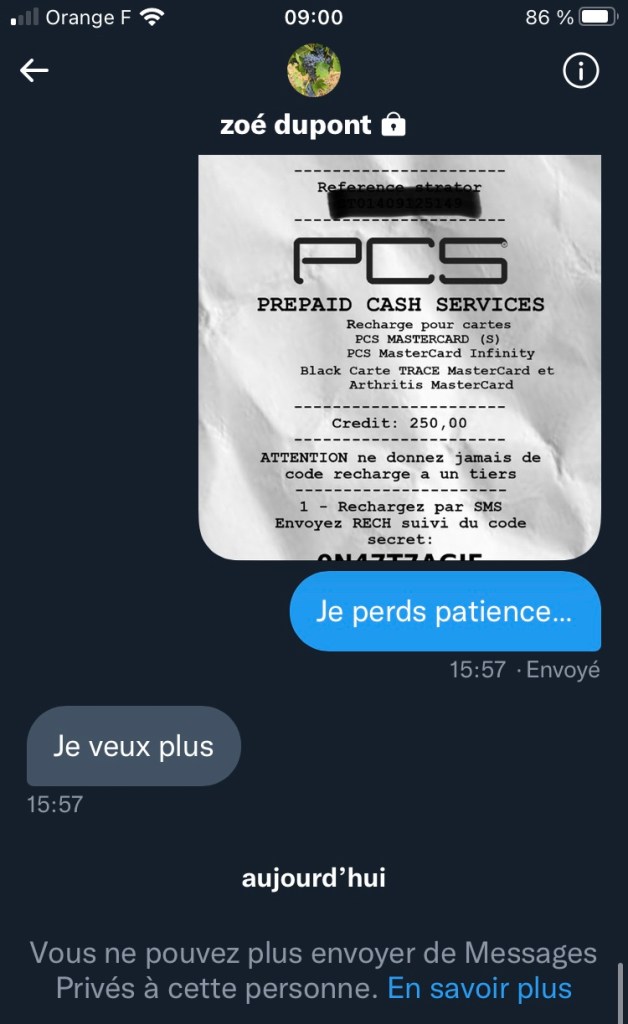Go back to the messages list
The height and width of the screenshot is (1024, 628).
click(35, 70)
